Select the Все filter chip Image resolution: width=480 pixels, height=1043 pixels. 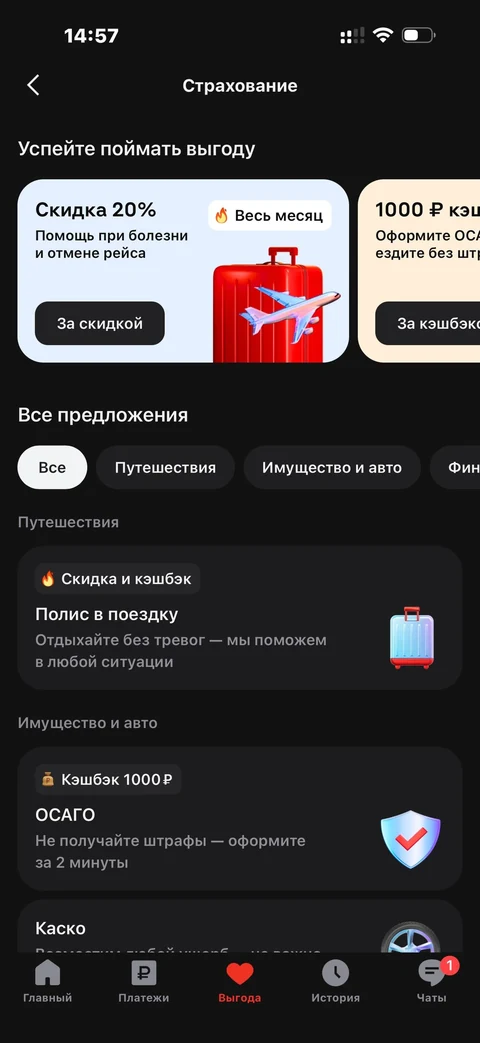point(52,467)
